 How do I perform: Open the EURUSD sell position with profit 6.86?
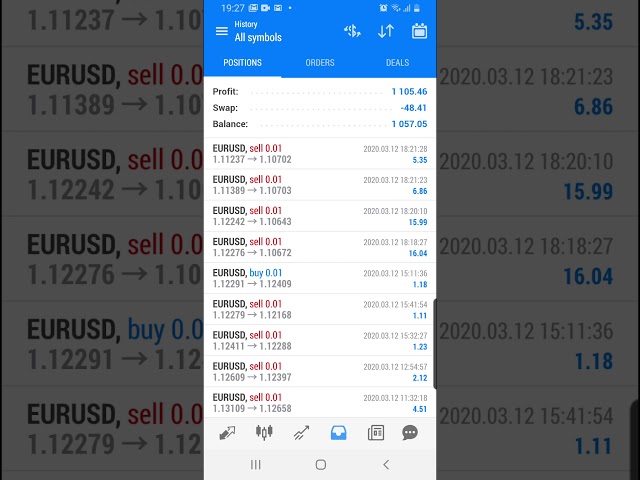point(320,185)
